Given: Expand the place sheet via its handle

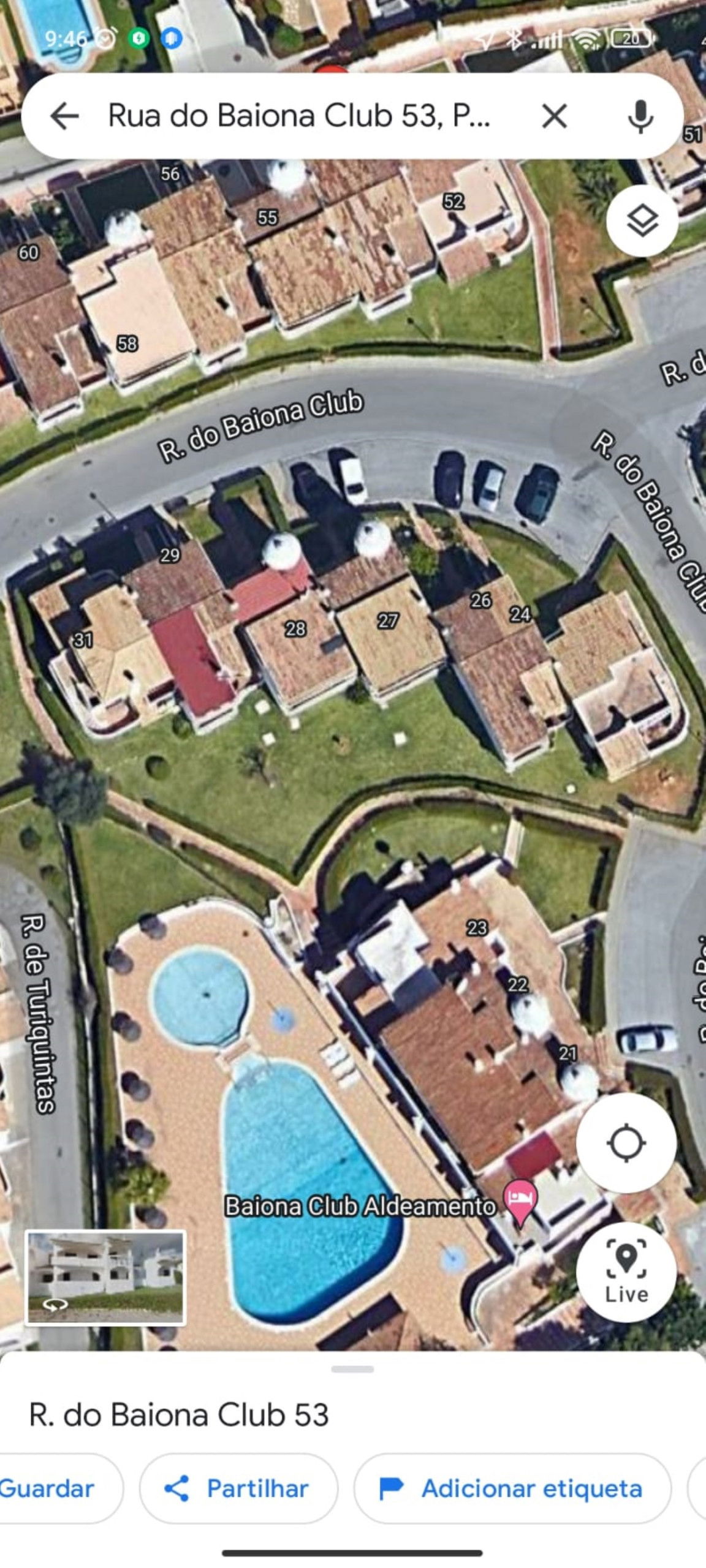Looking at the screenshot, I should tap(352, 1370).
